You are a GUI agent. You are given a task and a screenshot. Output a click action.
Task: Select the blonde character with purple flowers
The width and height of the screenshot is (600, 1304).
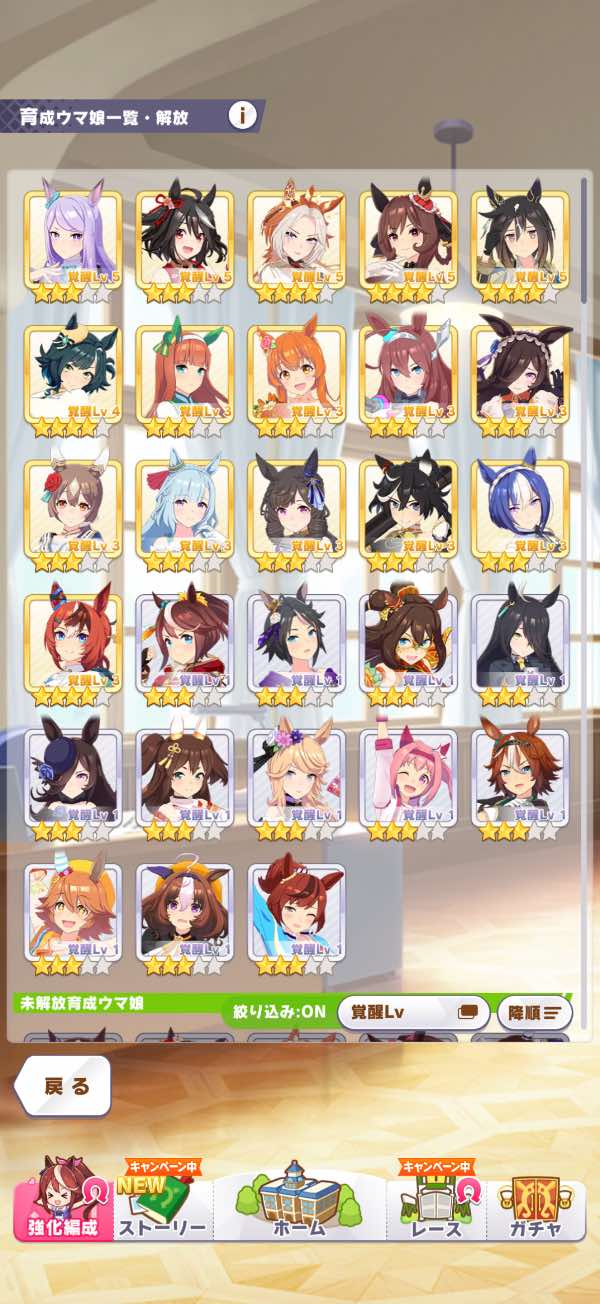[297, 779]
